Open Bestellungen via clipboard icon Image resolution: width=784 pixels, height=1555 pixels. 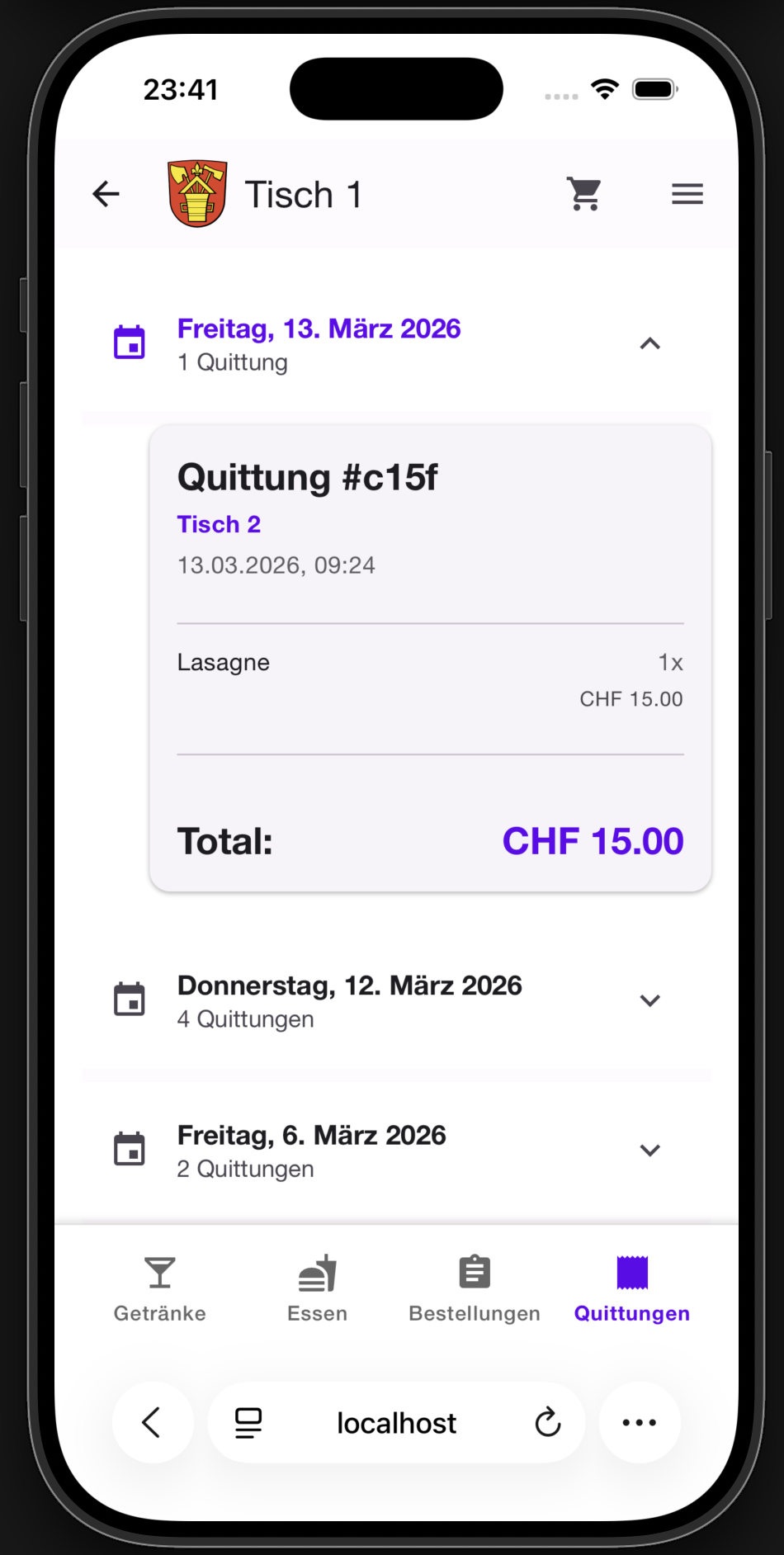click(474, 1271)
